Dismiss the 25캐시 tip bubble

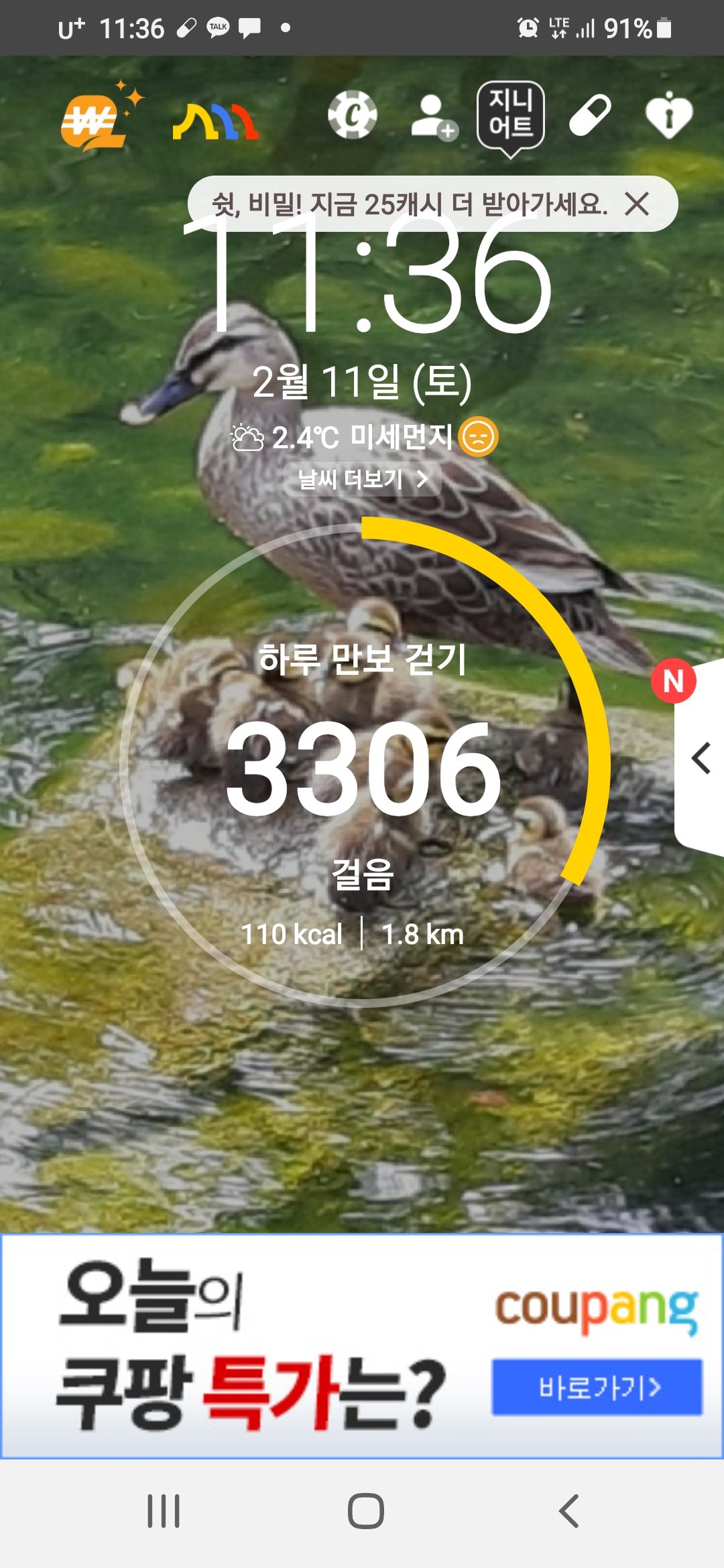point(637,204)
